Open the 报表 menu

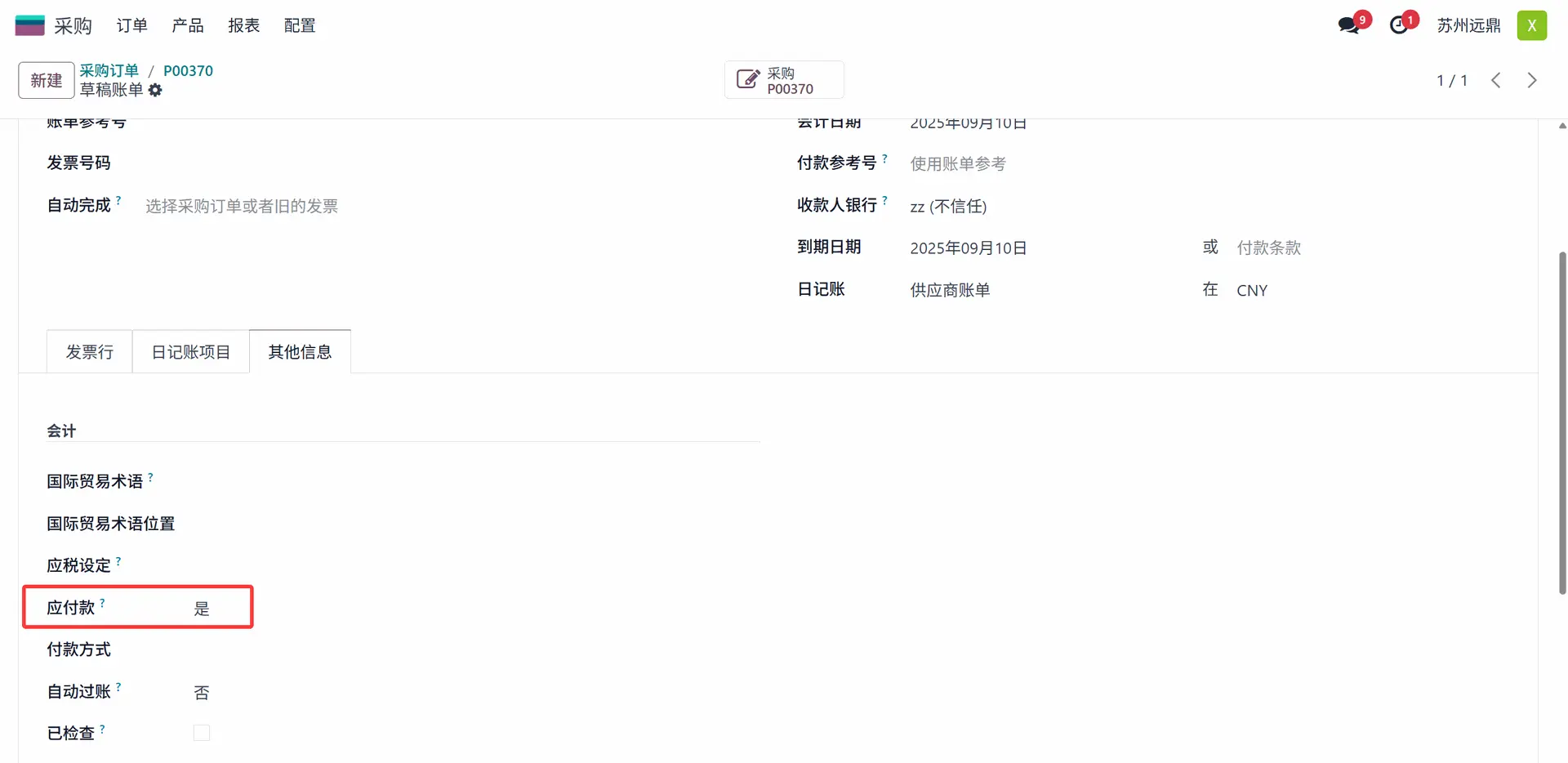click(x=243, y=25)
